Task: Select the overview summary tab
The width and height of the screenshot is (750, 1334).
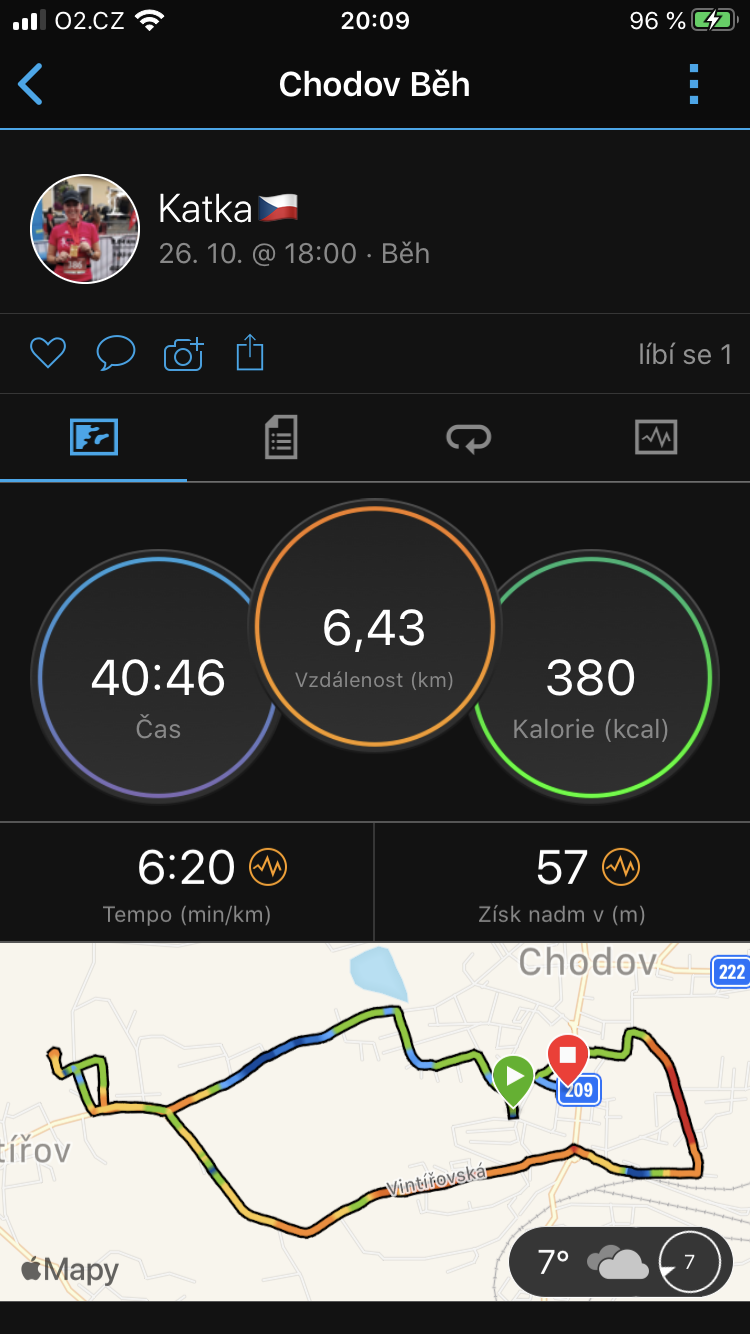Action: coord(94,437)
